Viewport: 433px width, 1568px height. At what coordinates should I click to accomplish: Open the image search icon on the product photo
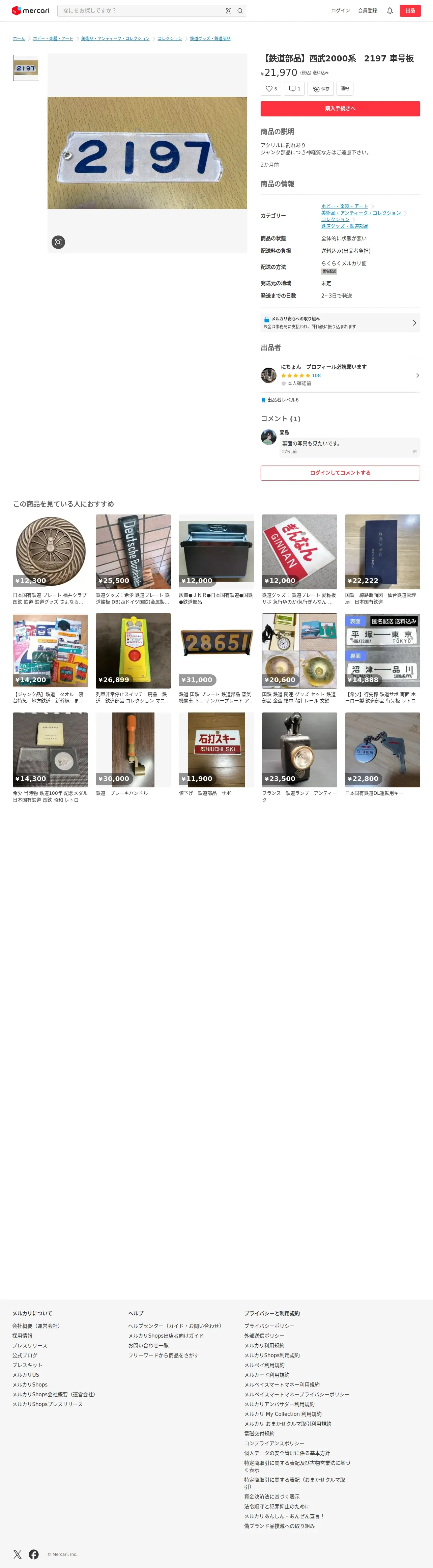[x=58, y=242]
